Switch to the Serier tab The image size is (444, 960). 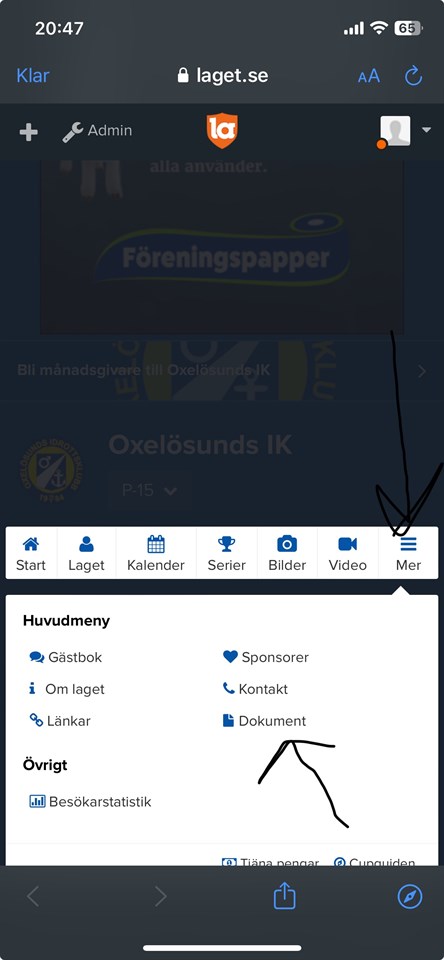click(x=227, y=553)
